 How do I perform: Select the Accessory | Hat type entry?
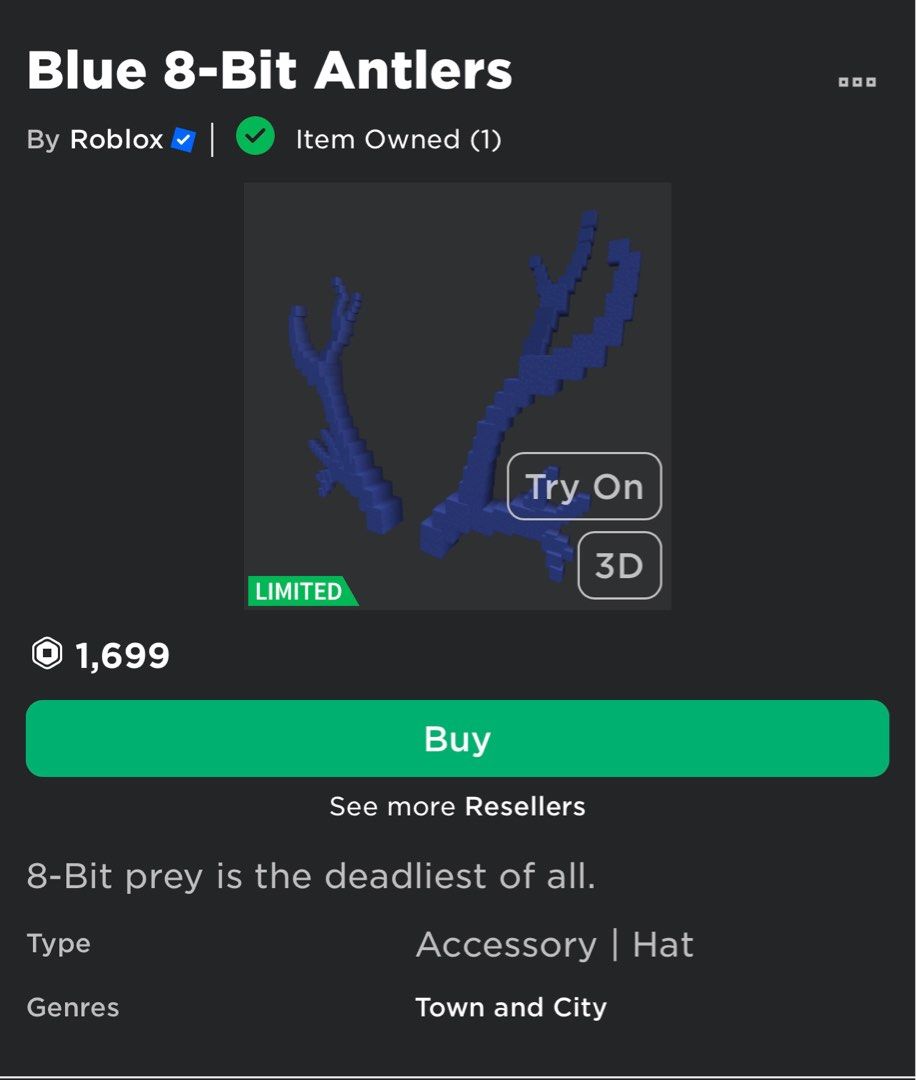coord(554,943)
